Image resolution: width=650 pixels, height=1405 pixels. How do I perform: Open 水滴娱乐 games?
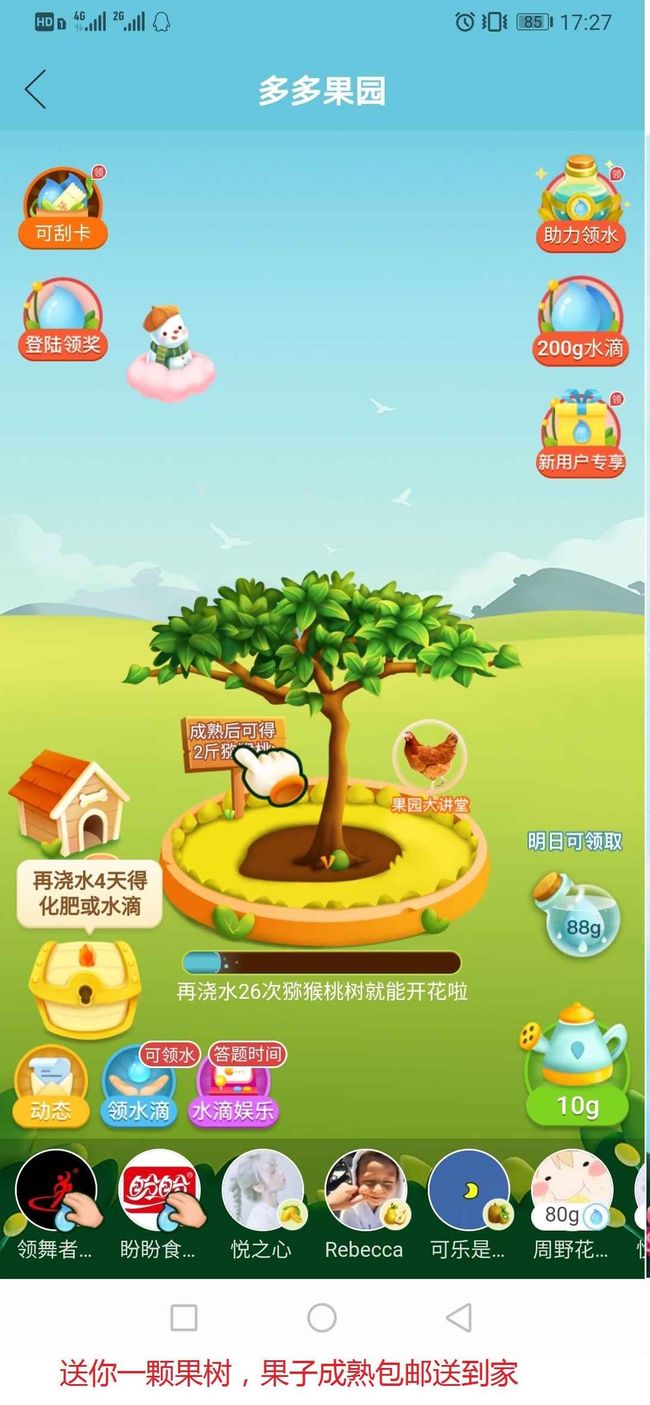234,1087
